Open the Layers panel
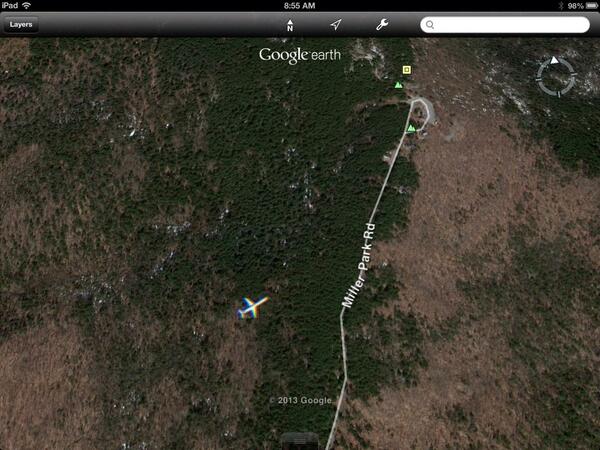Image resolution: width=600 pixels, height=450 pixels. pos(21,24)
